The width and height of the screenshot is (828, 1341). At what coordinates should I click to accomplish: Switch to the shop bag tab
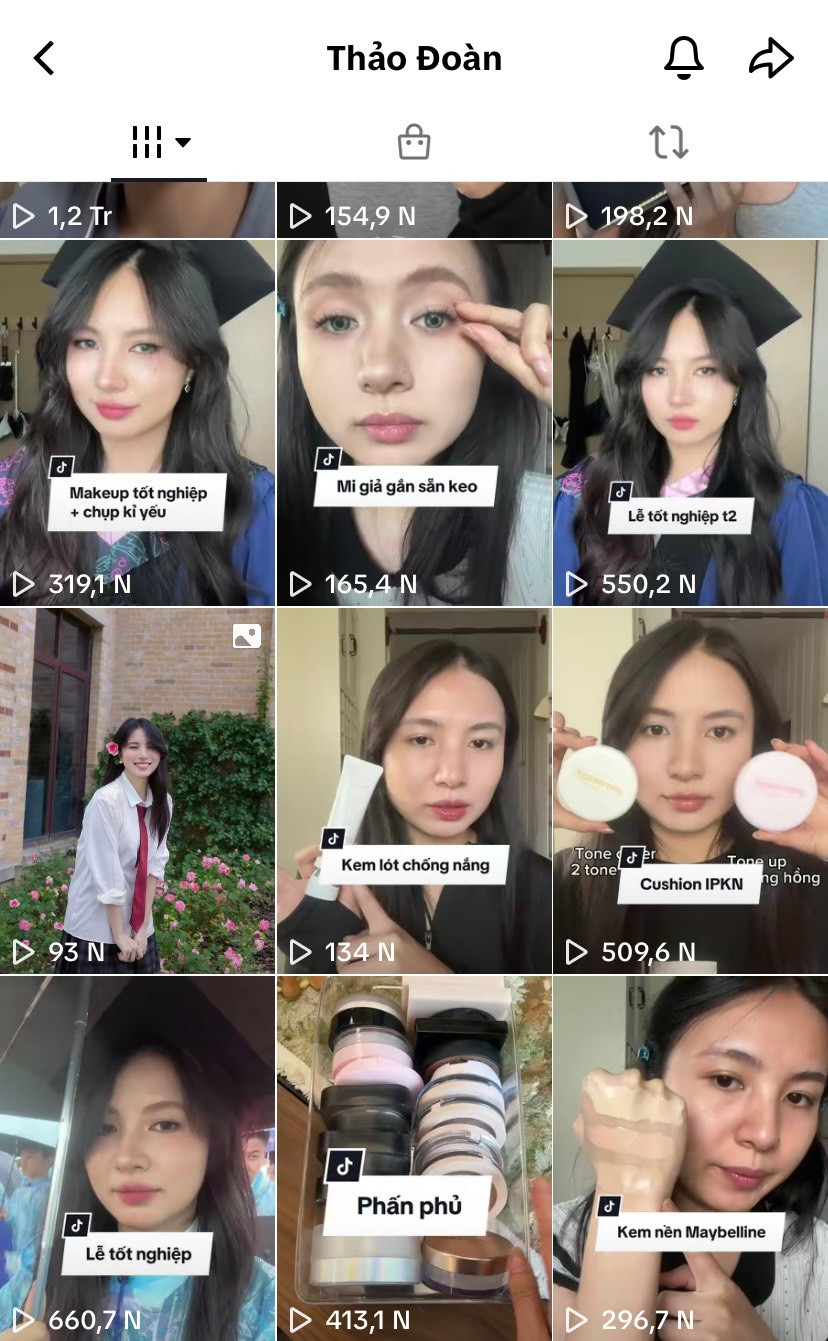413,143
